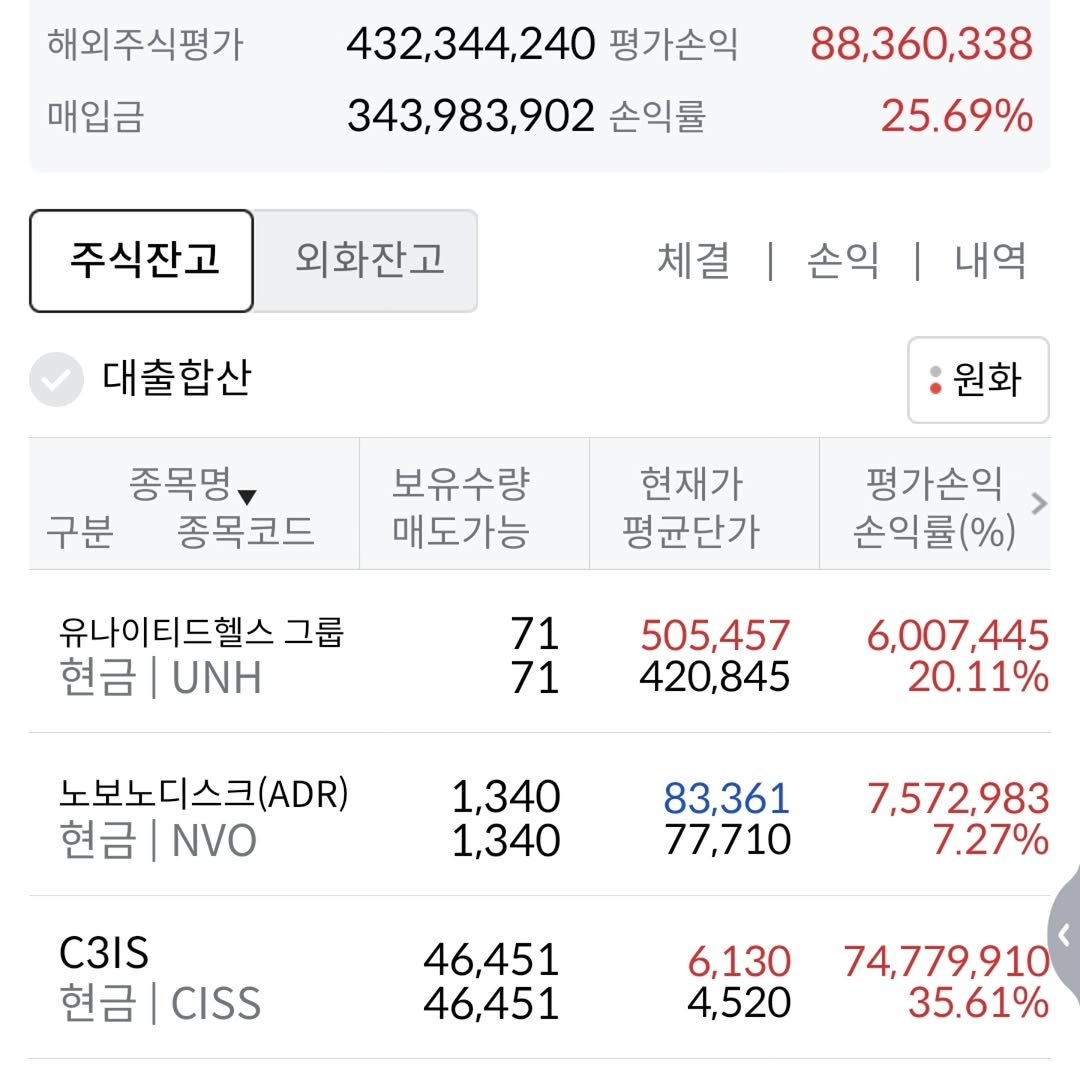This screenshot has height=1080, width=1080.
Task: Open the 체결 link
Action: [x=693, y=261]
